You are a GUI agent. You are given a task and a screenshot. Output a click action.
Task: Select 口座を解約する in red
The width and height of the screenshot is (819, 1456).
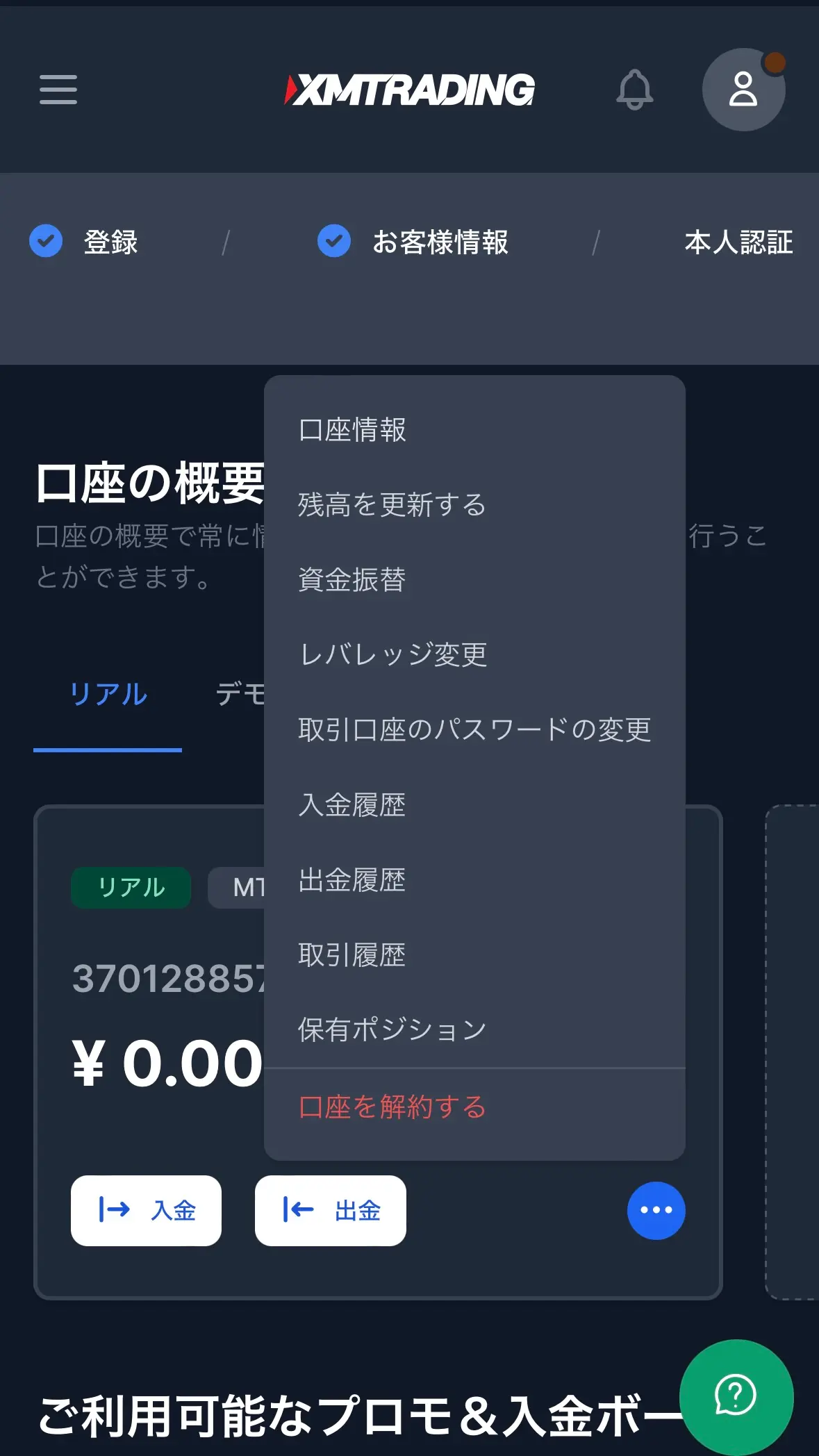tap(392, 1107)
